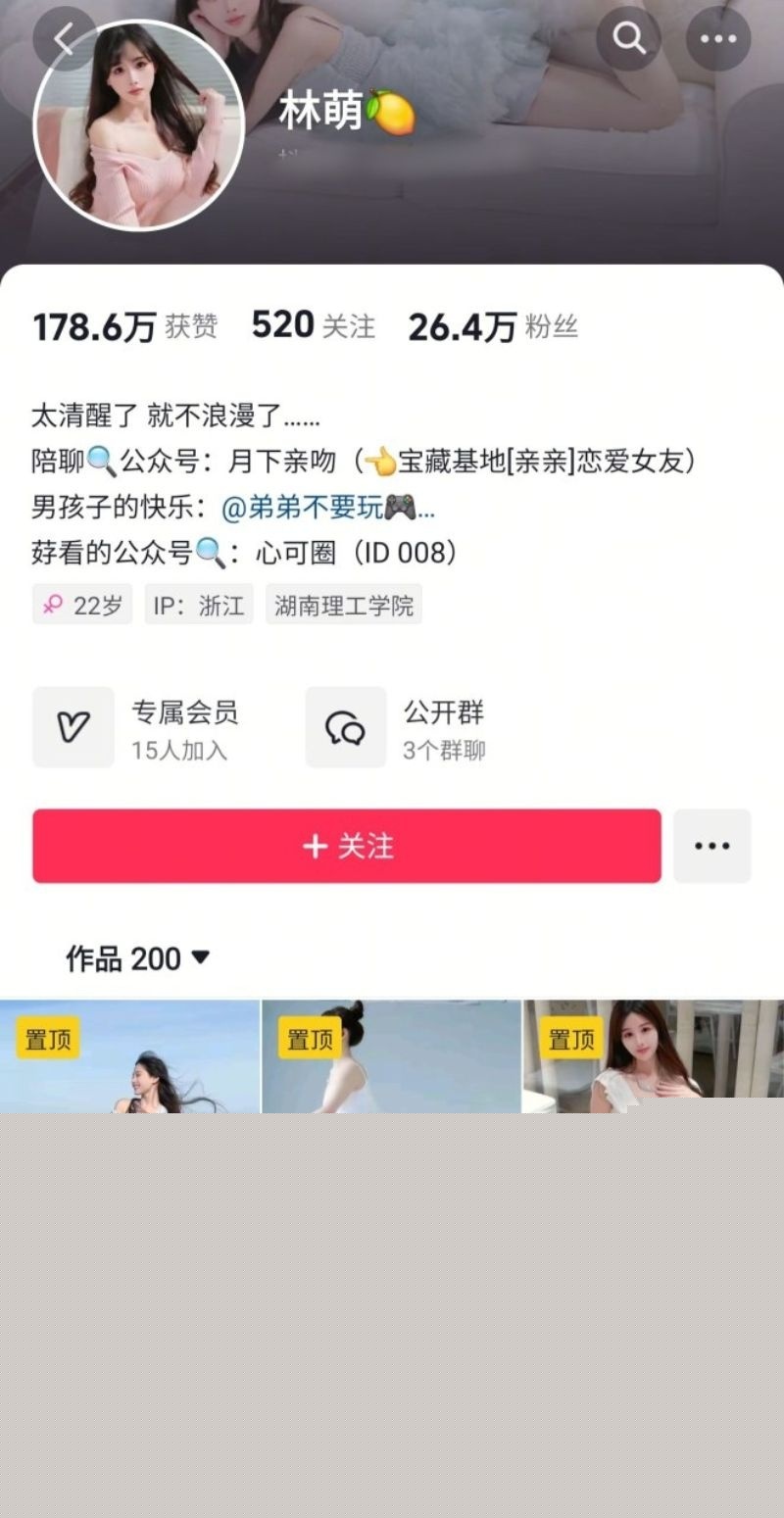The width and height of the screenshot is (784, 1518).
Task: Tap the 置顶 badge on the third video
Action: pos(569,1036)
